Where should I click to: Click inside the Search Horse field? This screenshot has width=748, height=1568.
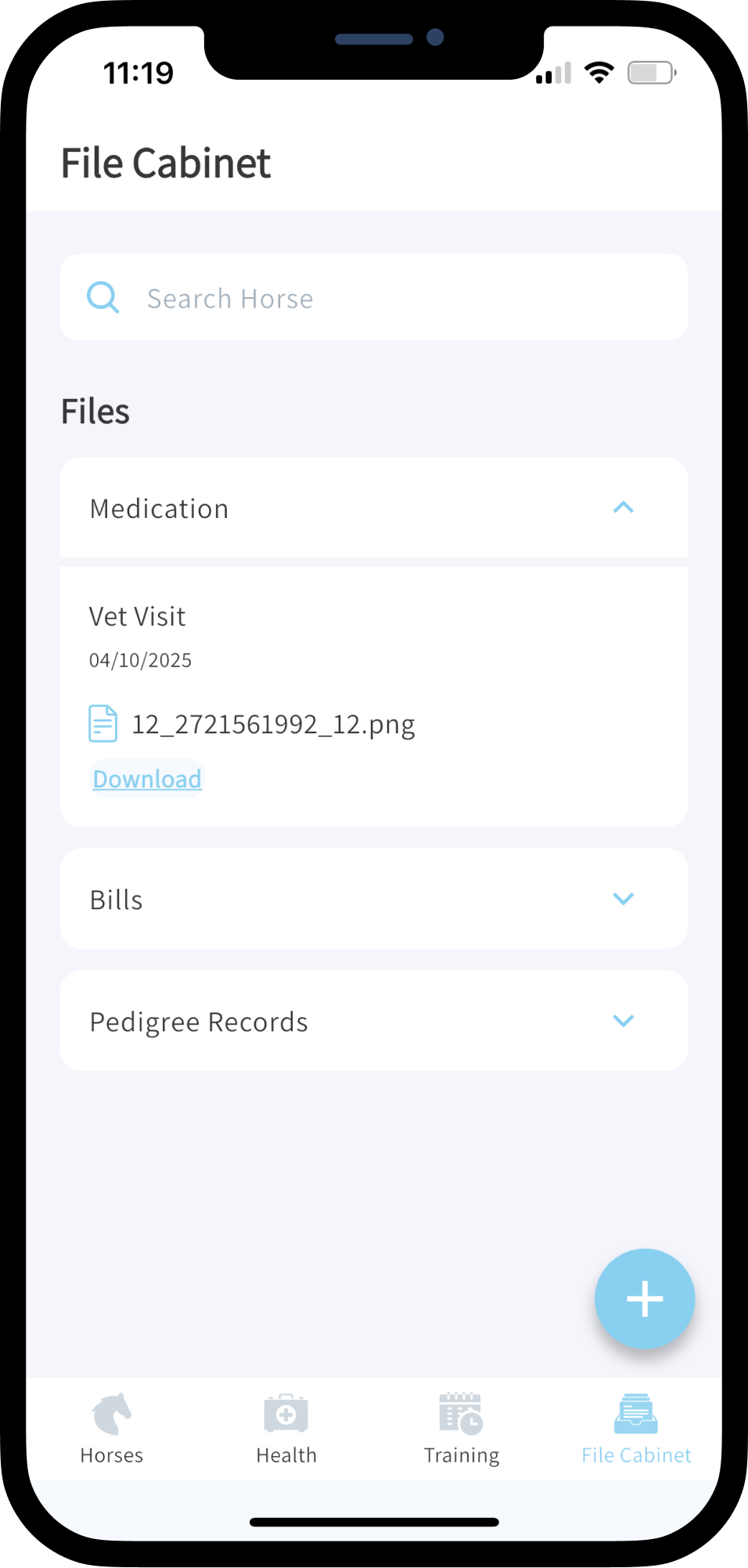(x=373, y=297)
